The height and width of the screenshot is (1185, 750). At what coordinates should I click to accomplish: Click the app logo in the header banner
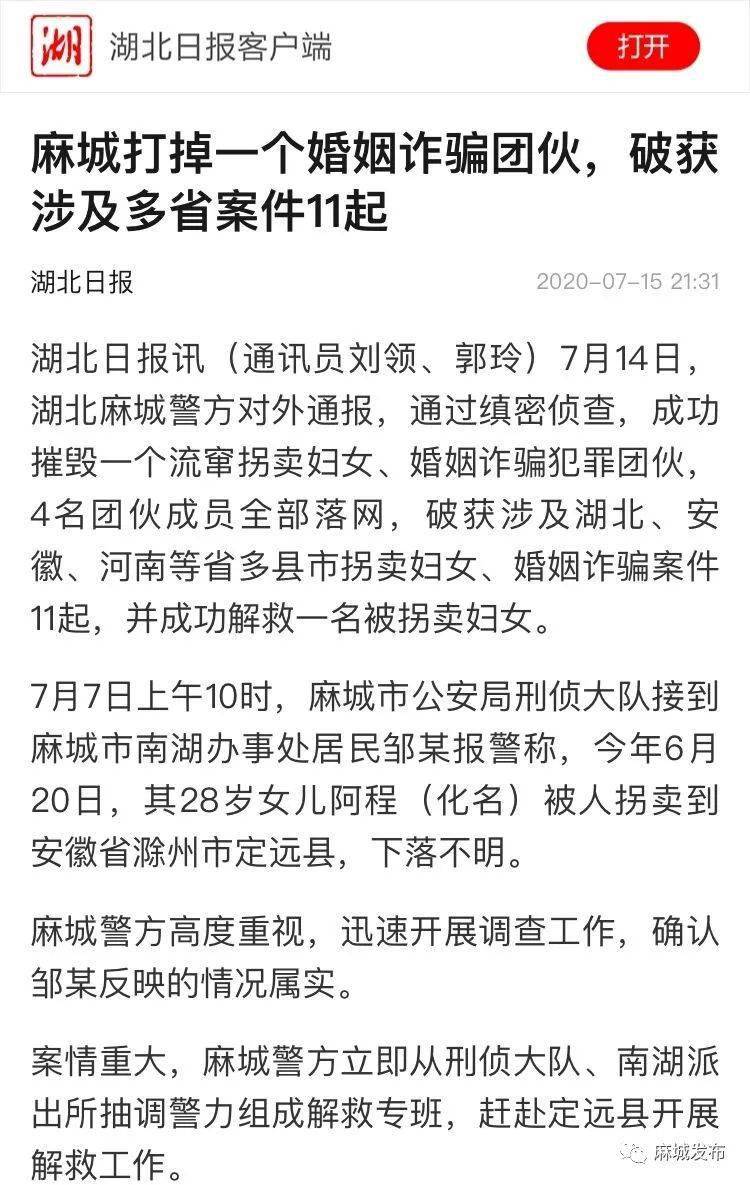(62, 44)
